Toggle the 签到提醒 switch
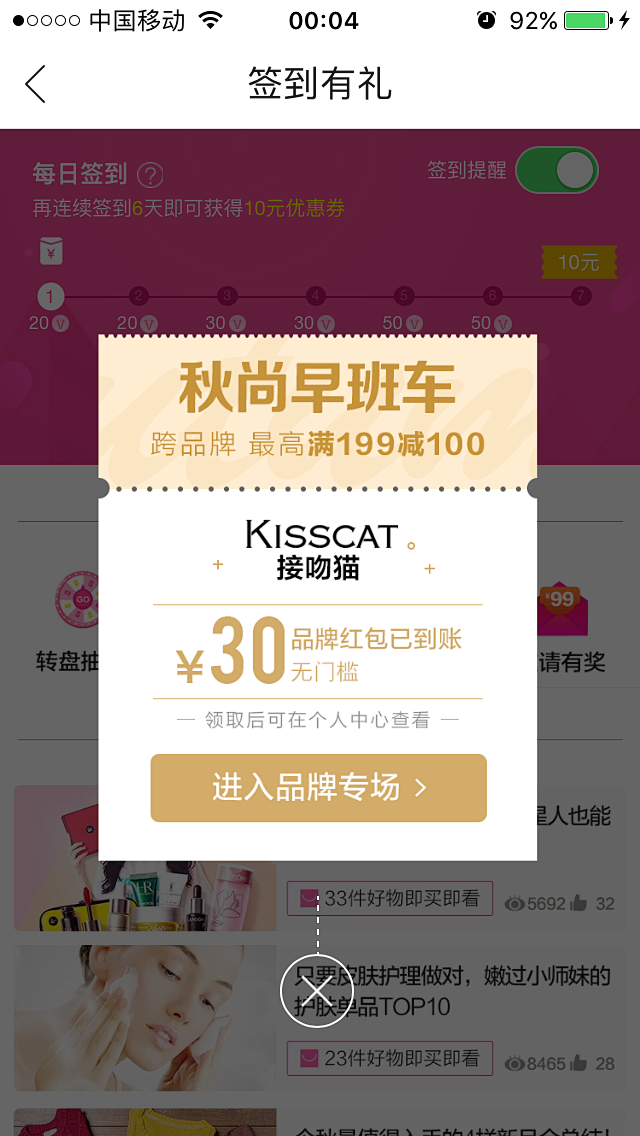 (557, 170)
